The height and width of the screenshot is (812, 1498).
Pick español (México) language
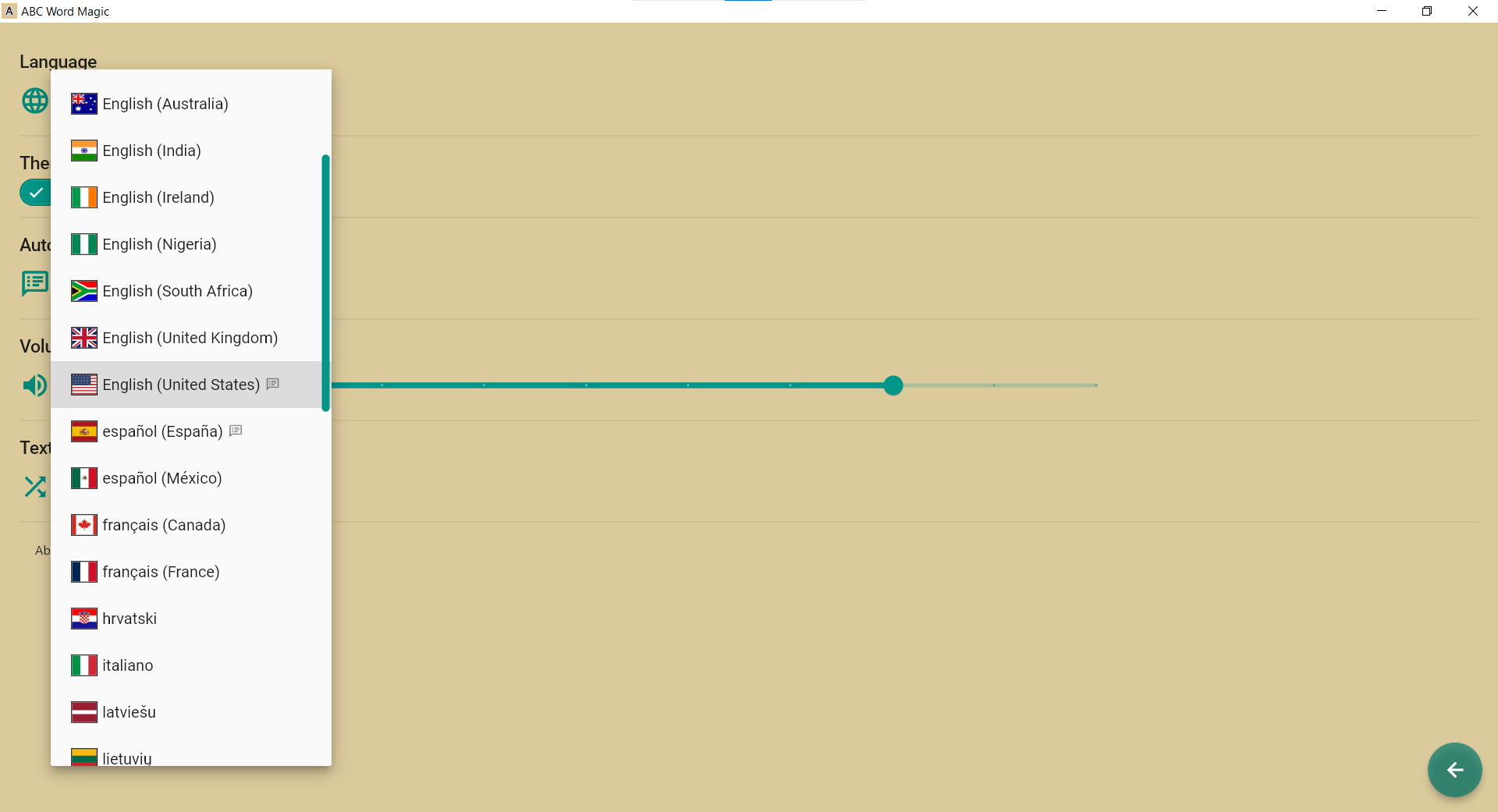pos(162,478)
